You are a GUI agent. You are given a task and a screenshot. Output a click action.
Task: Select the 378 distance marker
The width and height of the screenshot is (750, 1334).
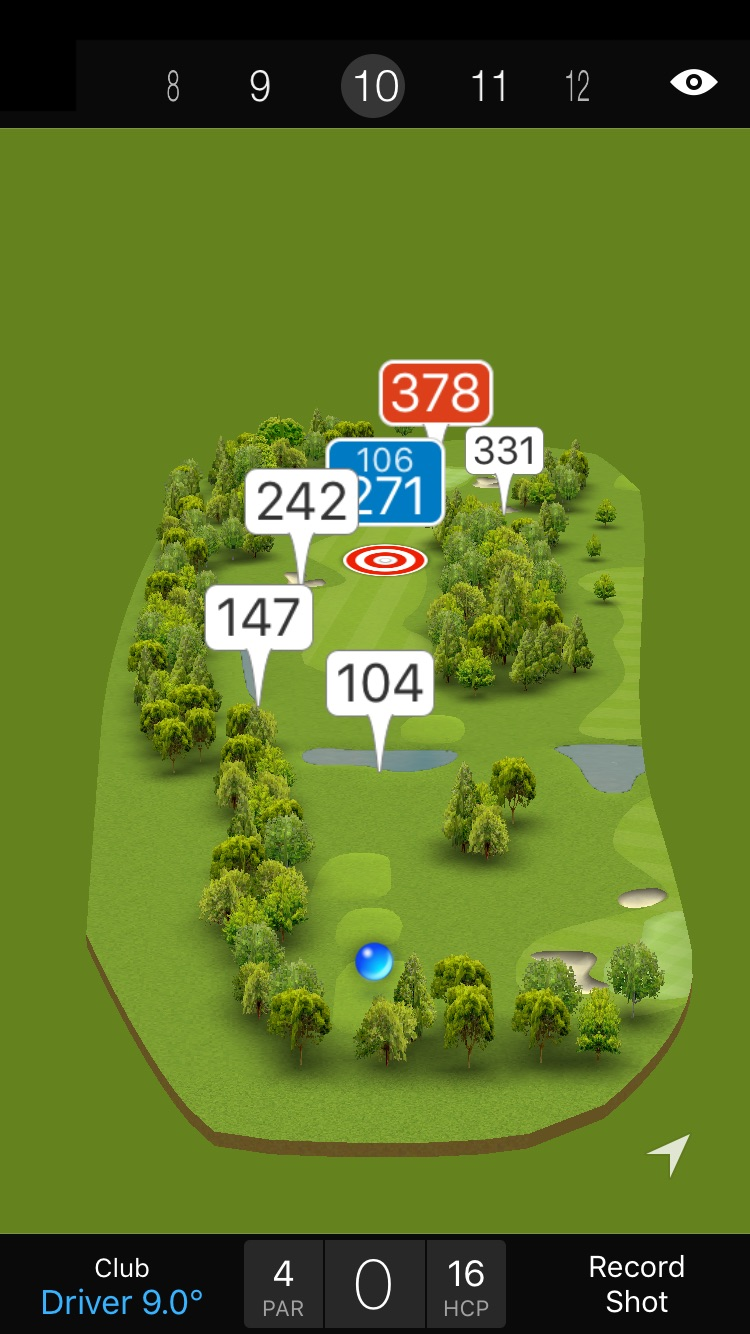436,393
